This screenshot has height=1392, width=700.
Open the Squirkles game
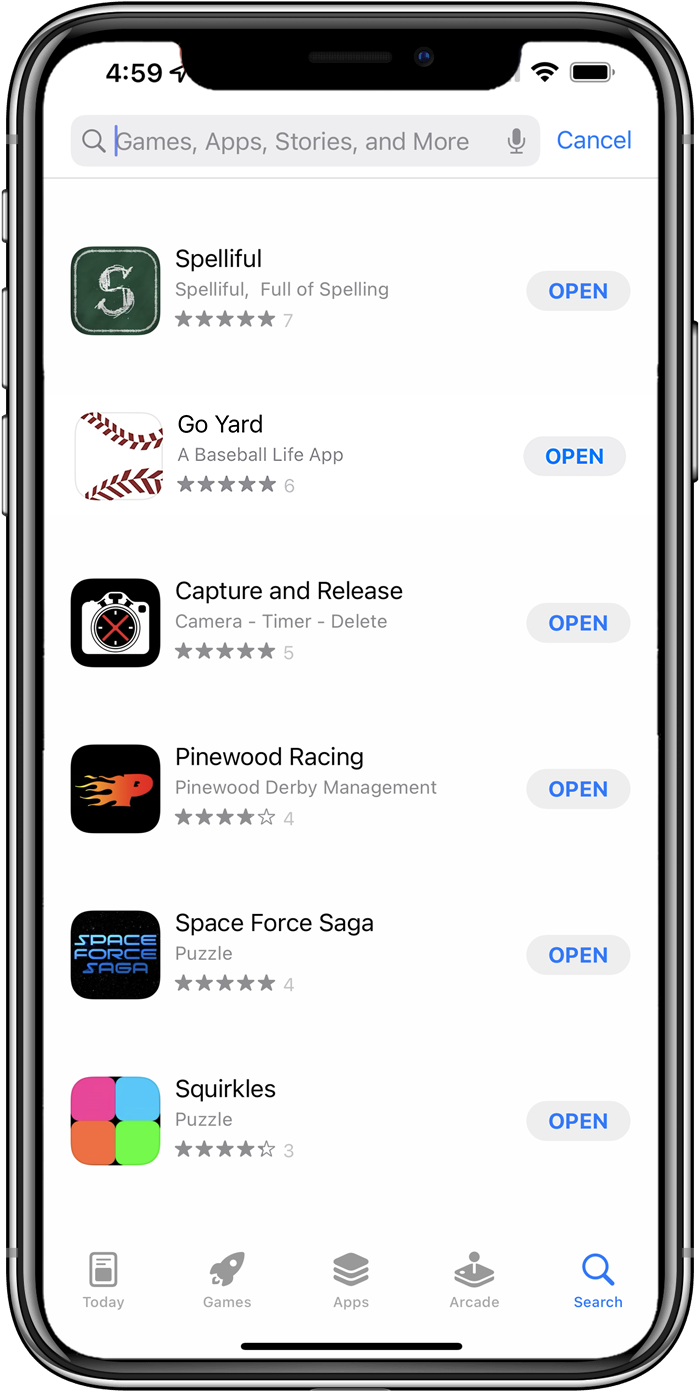[578, 1121]
